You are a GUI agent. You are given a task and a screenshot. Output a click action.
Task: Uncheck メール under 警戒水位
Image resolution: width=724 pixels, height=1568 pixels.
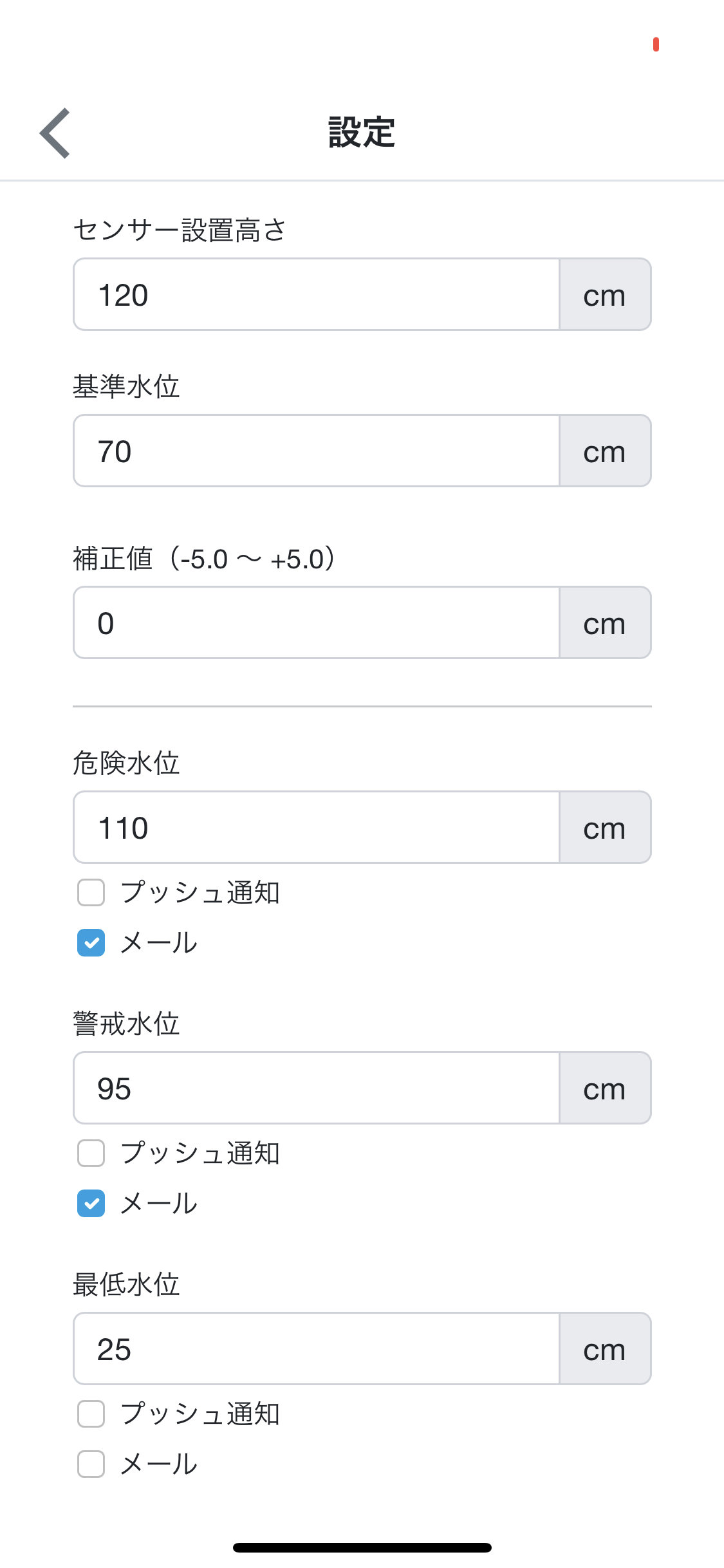(91, 1203)
